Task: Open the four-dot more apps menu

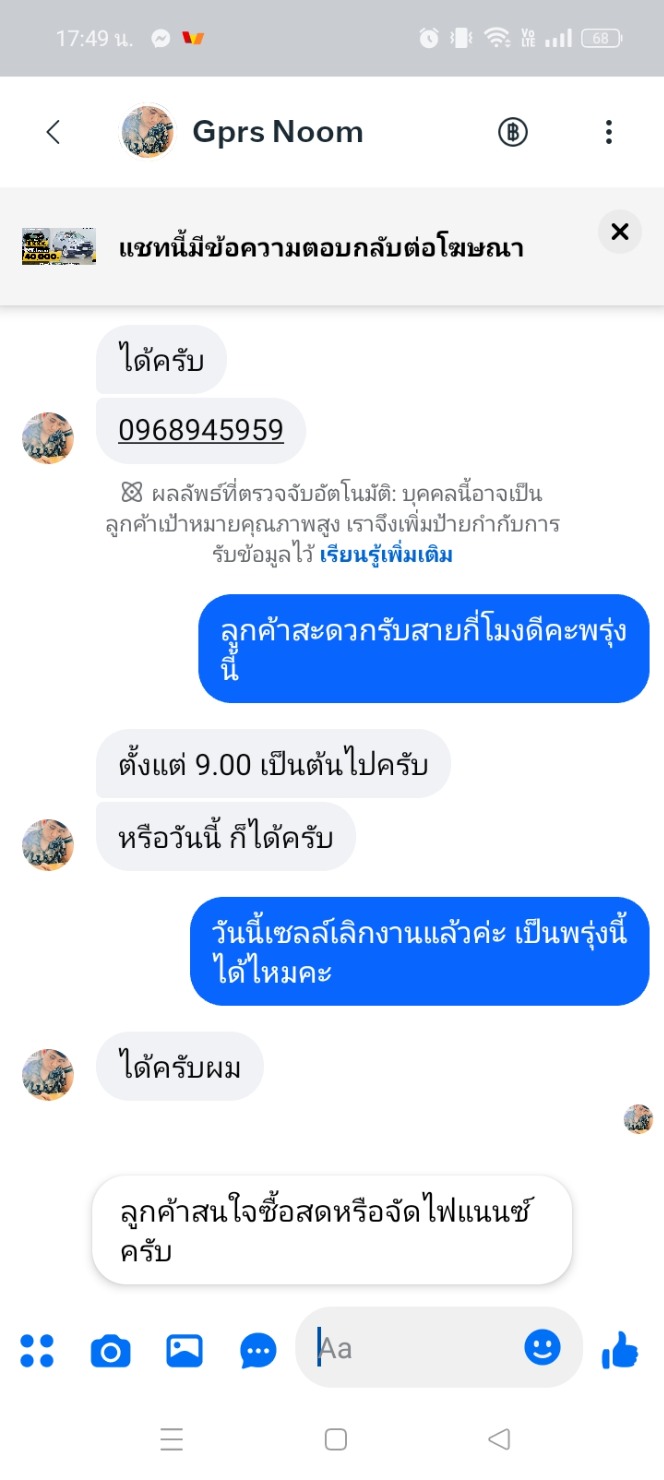Action: [37, 1350]
